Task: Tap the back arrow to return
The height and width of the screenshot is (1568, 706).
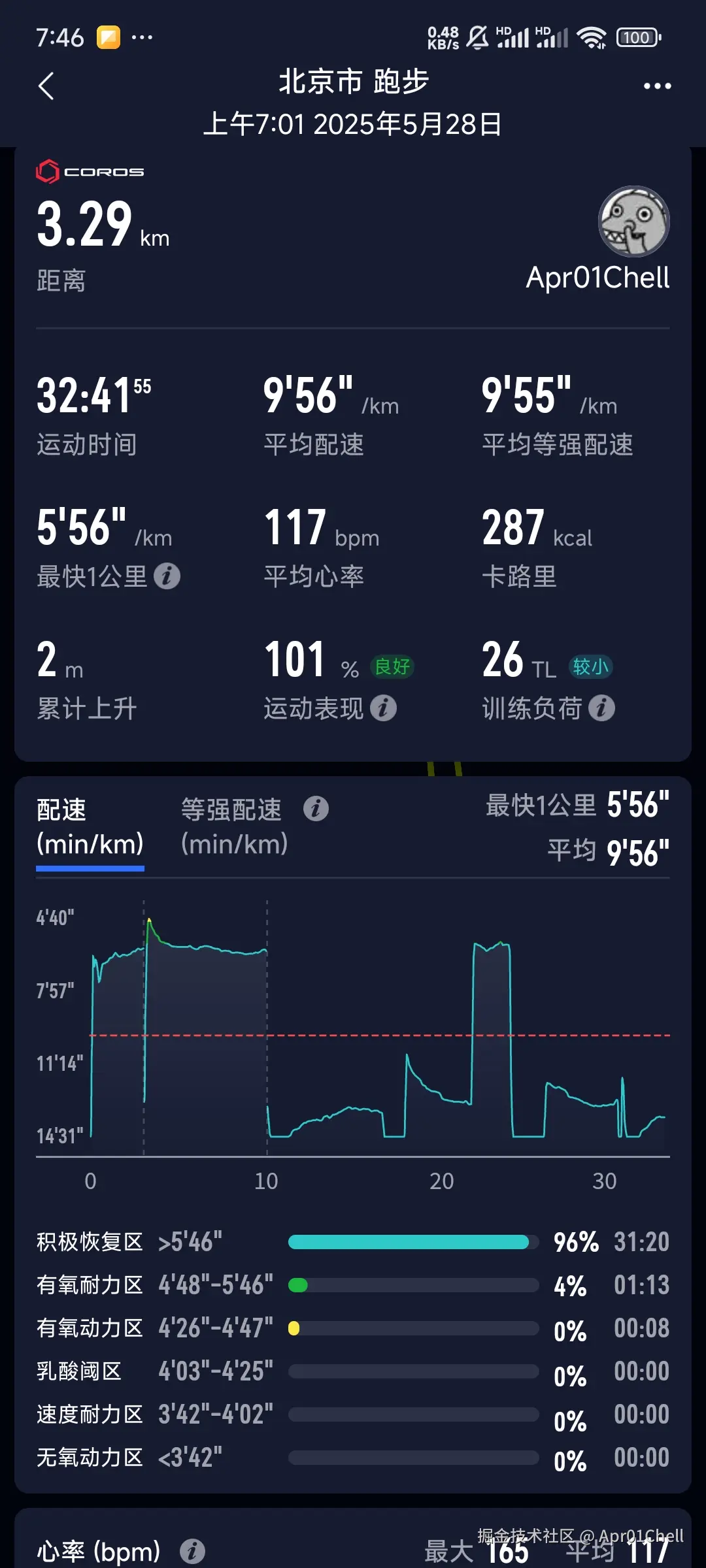Action: pos(46,86)
